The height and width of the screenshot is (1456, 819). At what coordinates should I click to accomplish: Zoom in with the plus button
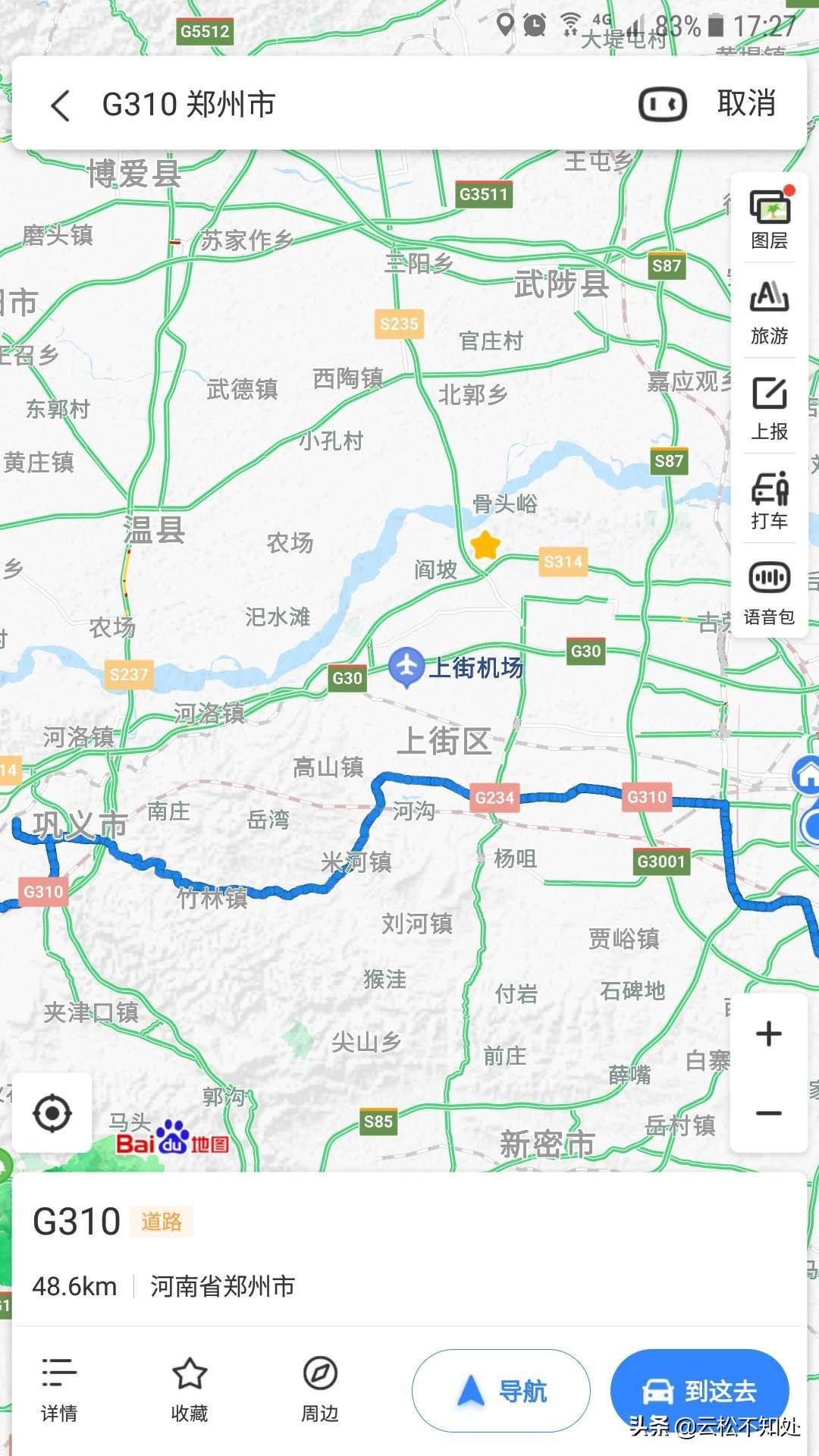[768, 1034]
